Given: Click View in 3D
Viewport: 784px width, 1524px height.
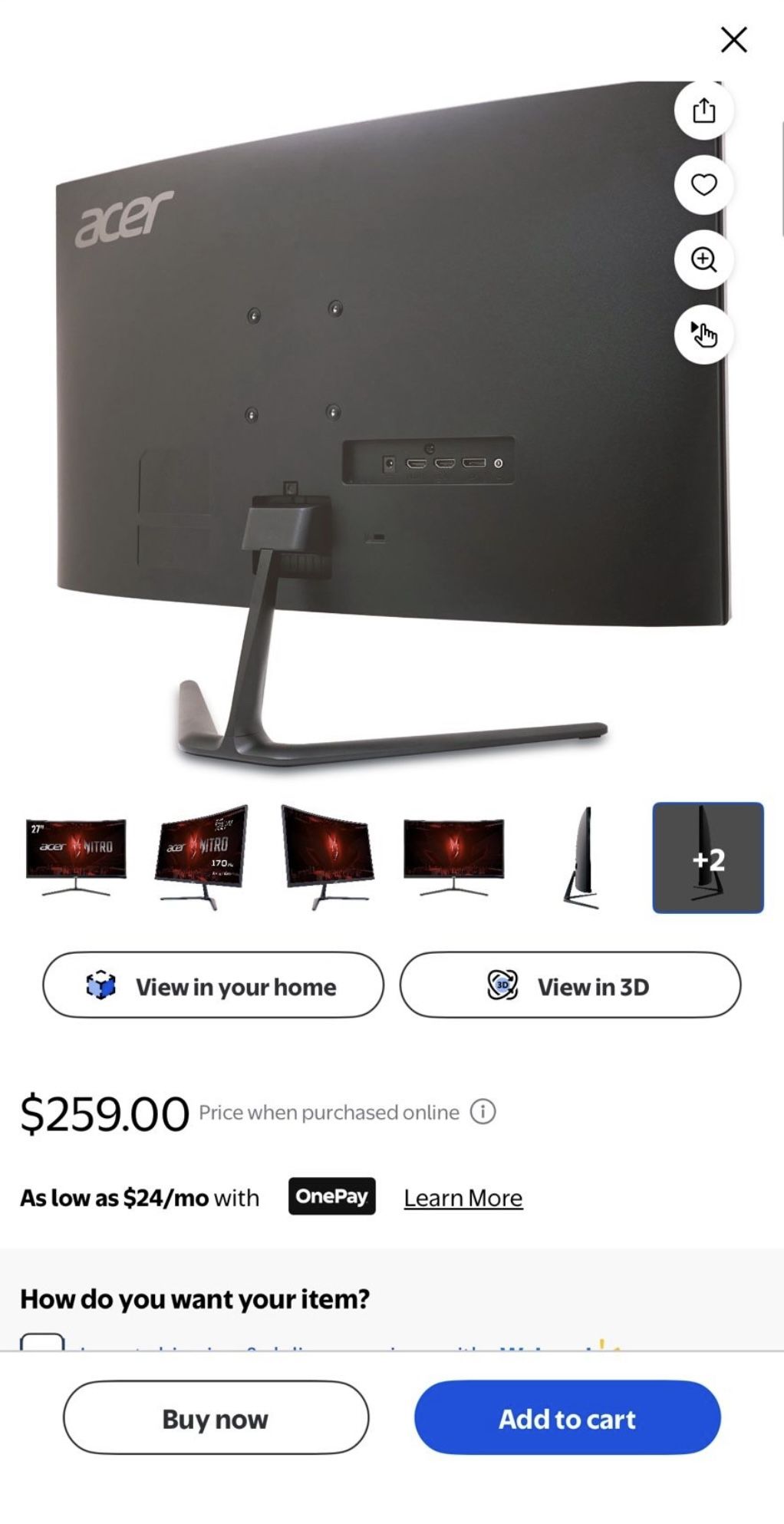Looking at the screenshot, I should pyautogui.click(x=571, y=985).
